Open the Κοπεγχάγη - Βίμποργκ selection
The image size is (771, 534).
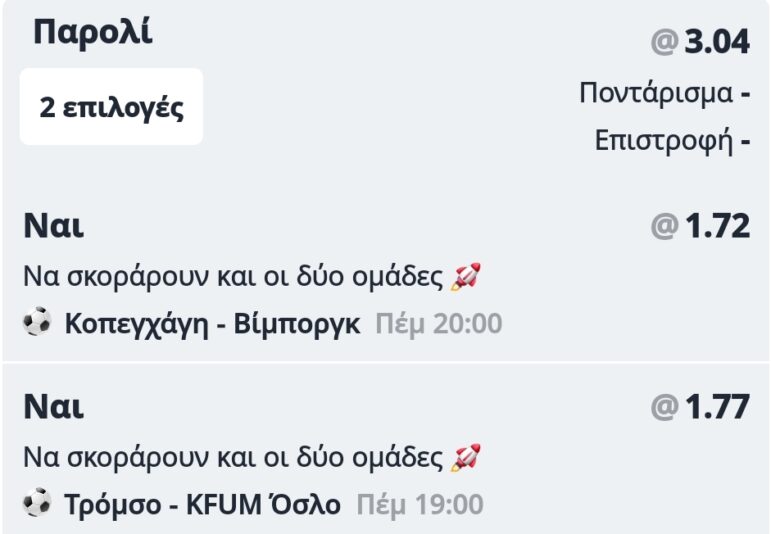[212, 324]
